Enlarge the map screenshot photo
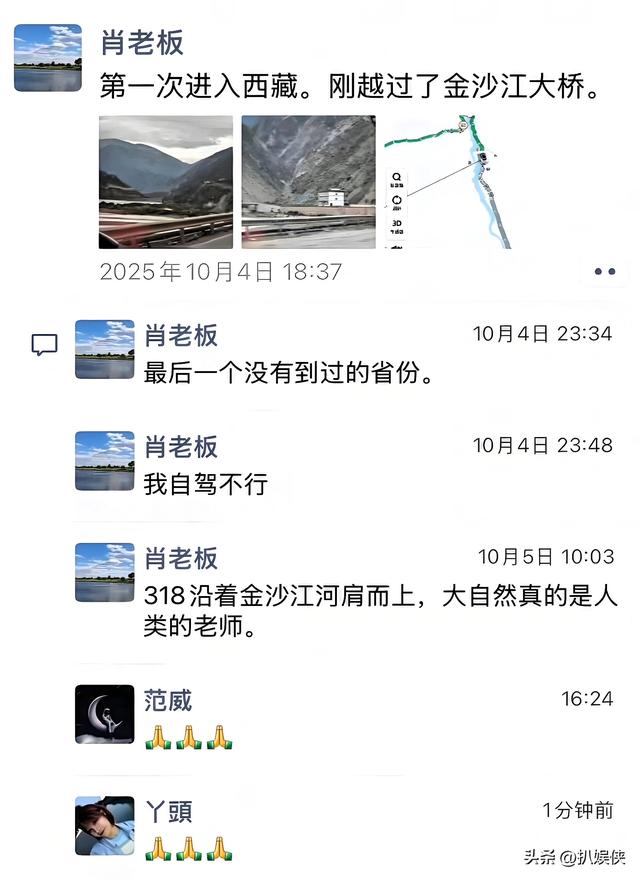This screenshot has height=880, width=640. pos(450,182)
